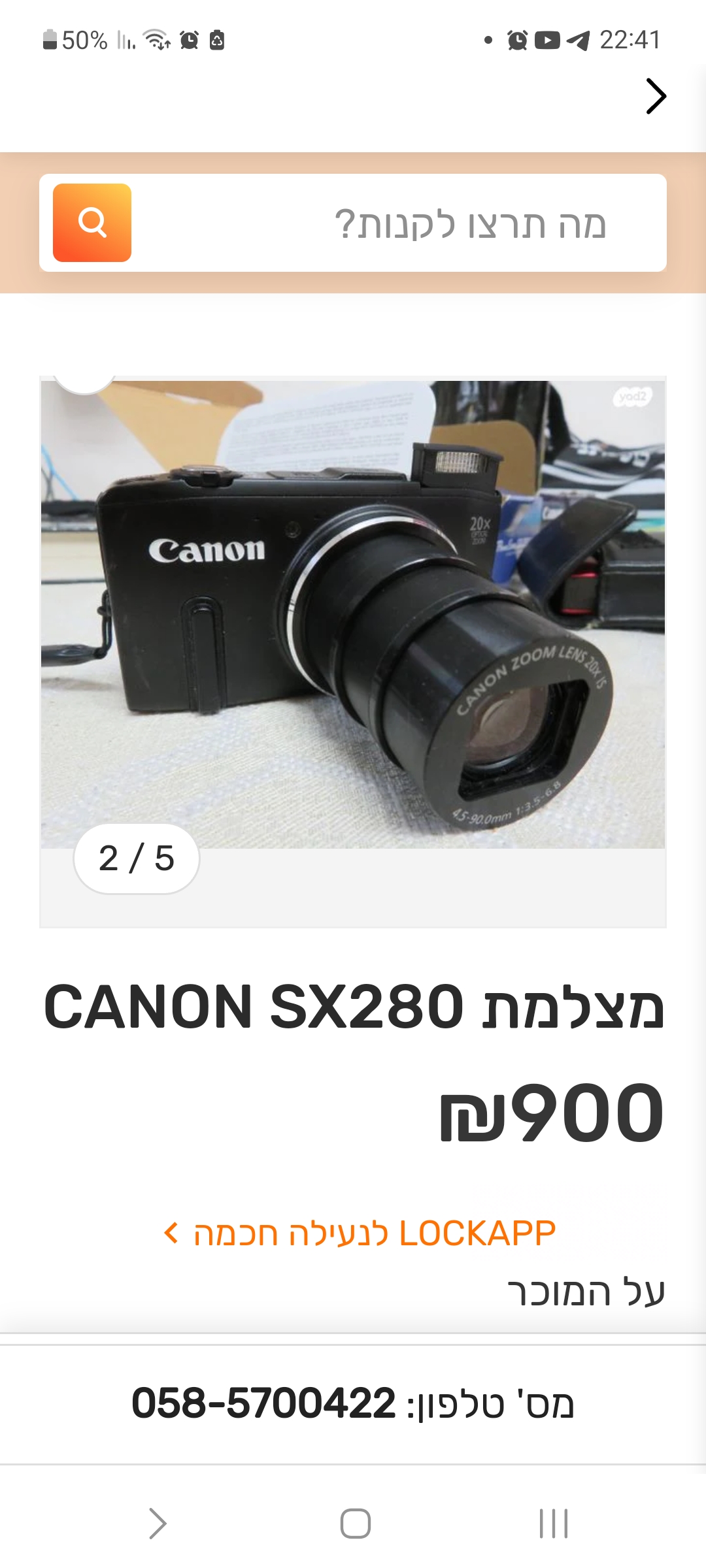Open the Canon camera product photo
This screenshot has height=1568, width=706.
(353, 614)
